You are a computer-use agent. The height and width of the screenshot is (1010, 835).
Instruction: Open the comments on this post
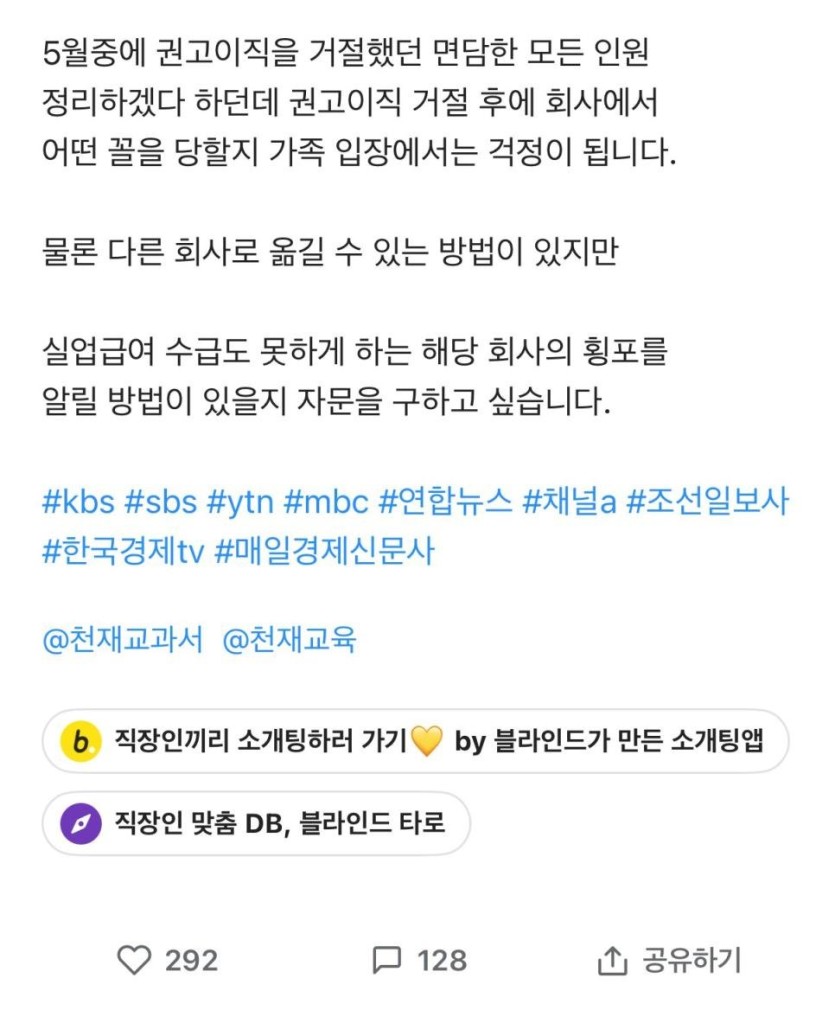coord(387,961)
